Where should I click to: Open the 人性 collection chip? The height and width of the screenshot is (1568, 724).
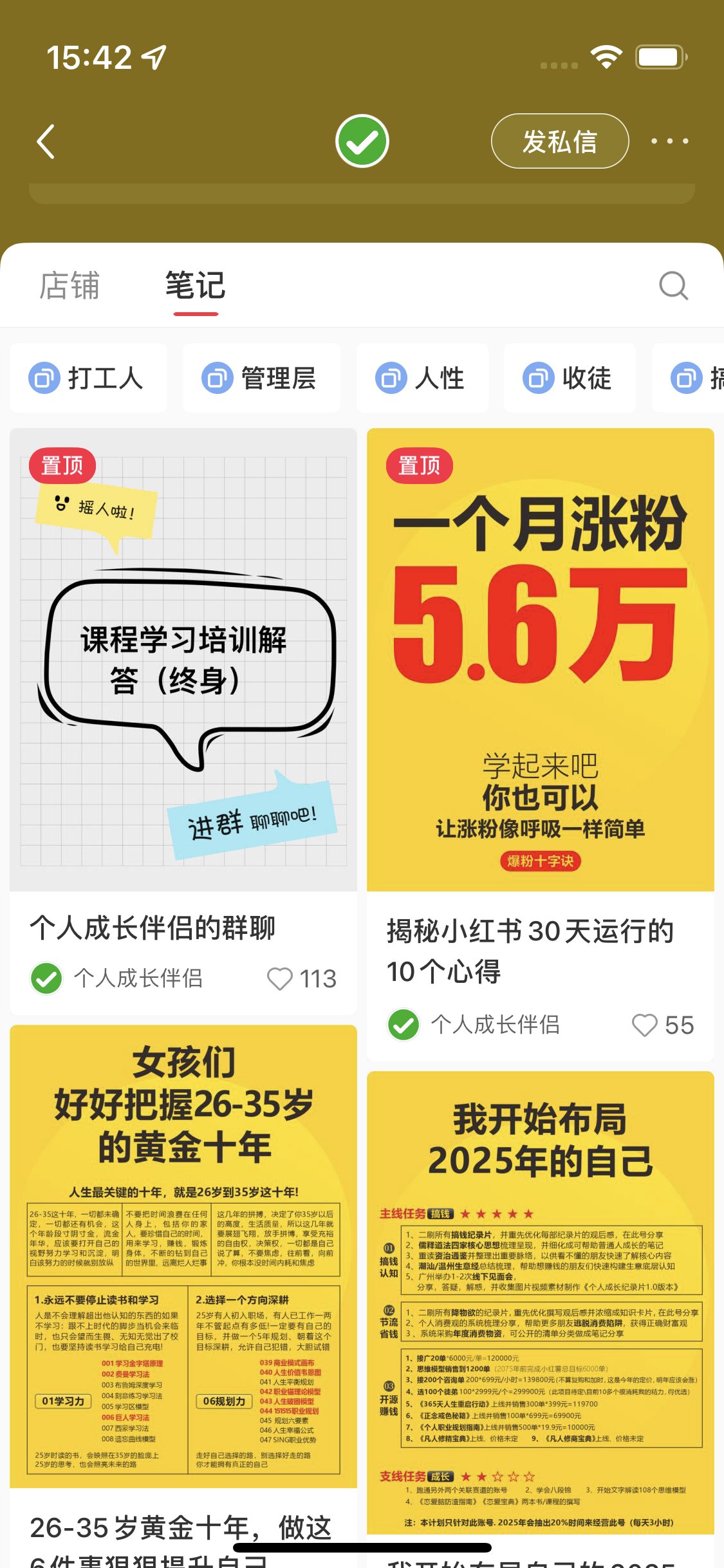[x=422, y=378]
